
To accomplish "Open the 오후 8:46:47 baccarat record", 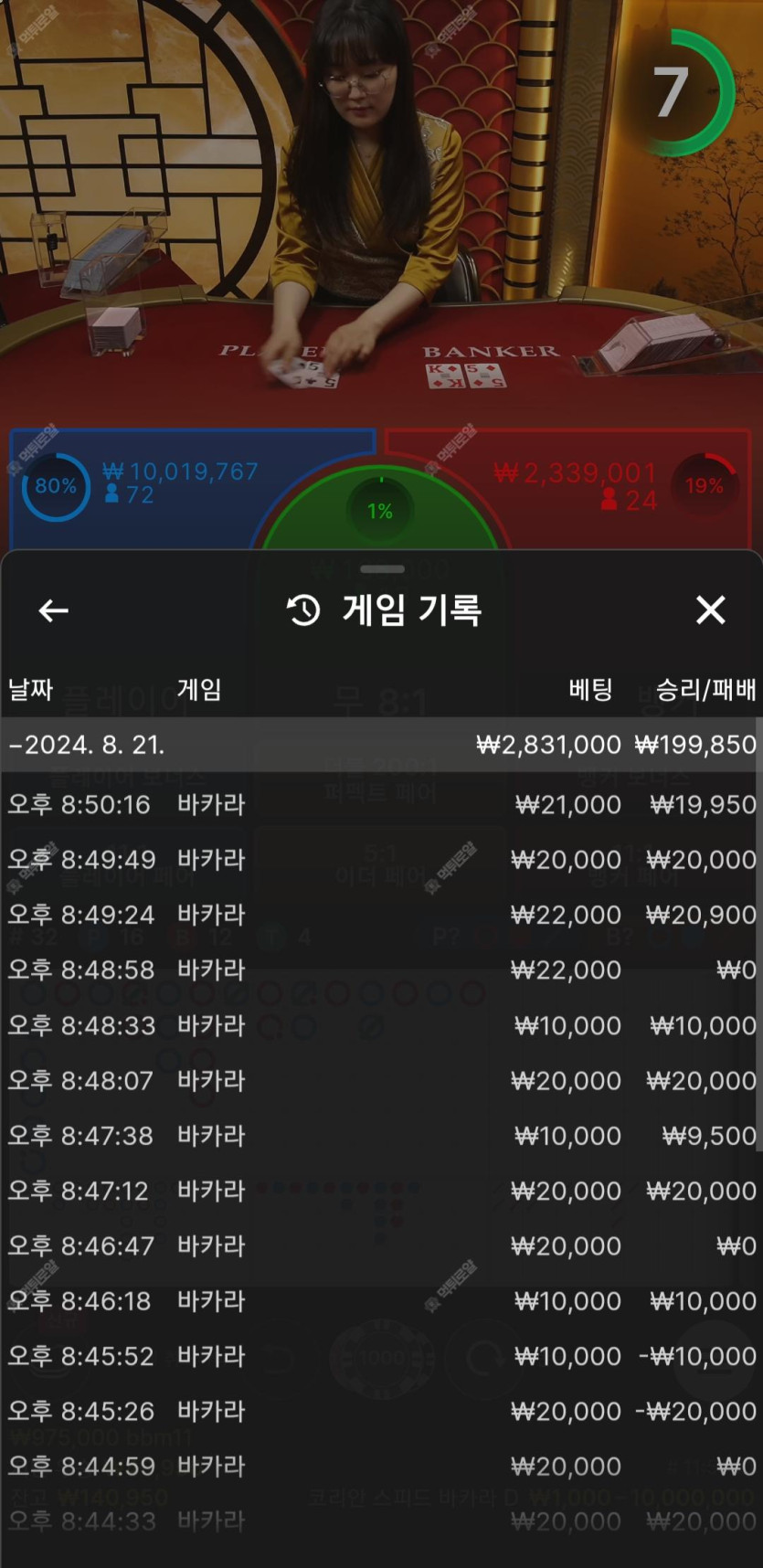I will [379, 1245].
